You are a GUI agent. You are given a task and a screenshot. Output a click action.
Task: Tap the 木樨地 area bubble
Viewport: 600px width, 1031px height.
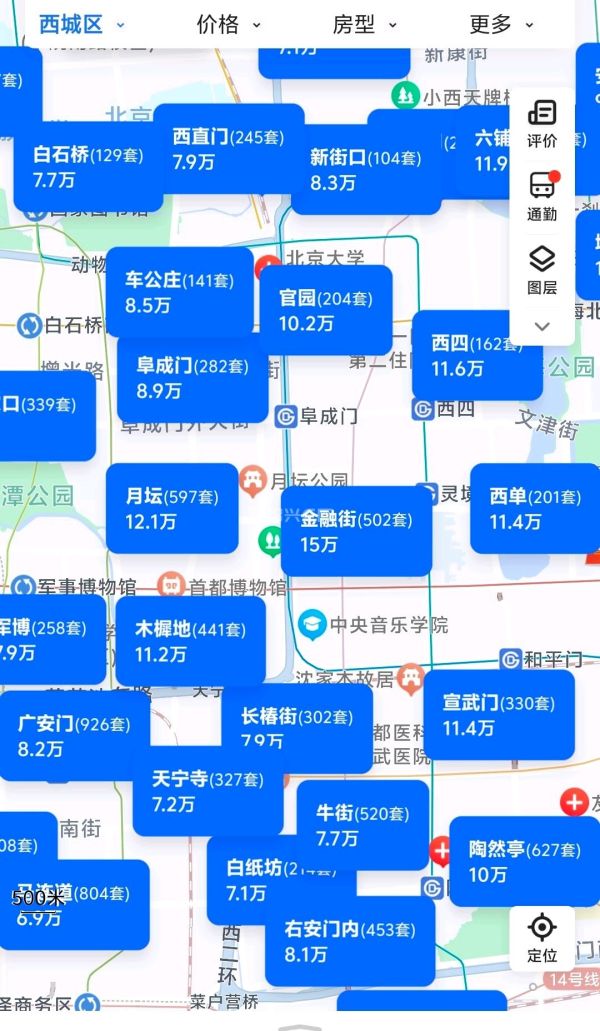click(x=190, y=641)
